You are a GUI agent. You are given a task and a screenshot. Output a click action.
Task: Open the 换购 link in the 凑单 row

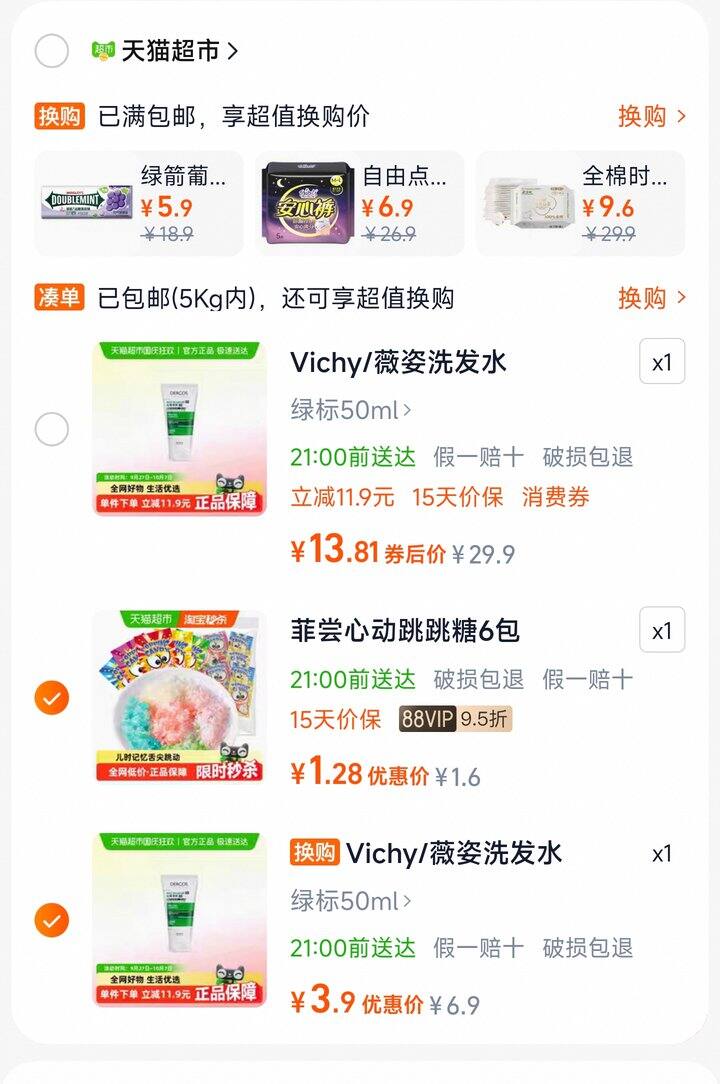pos(651,298)
